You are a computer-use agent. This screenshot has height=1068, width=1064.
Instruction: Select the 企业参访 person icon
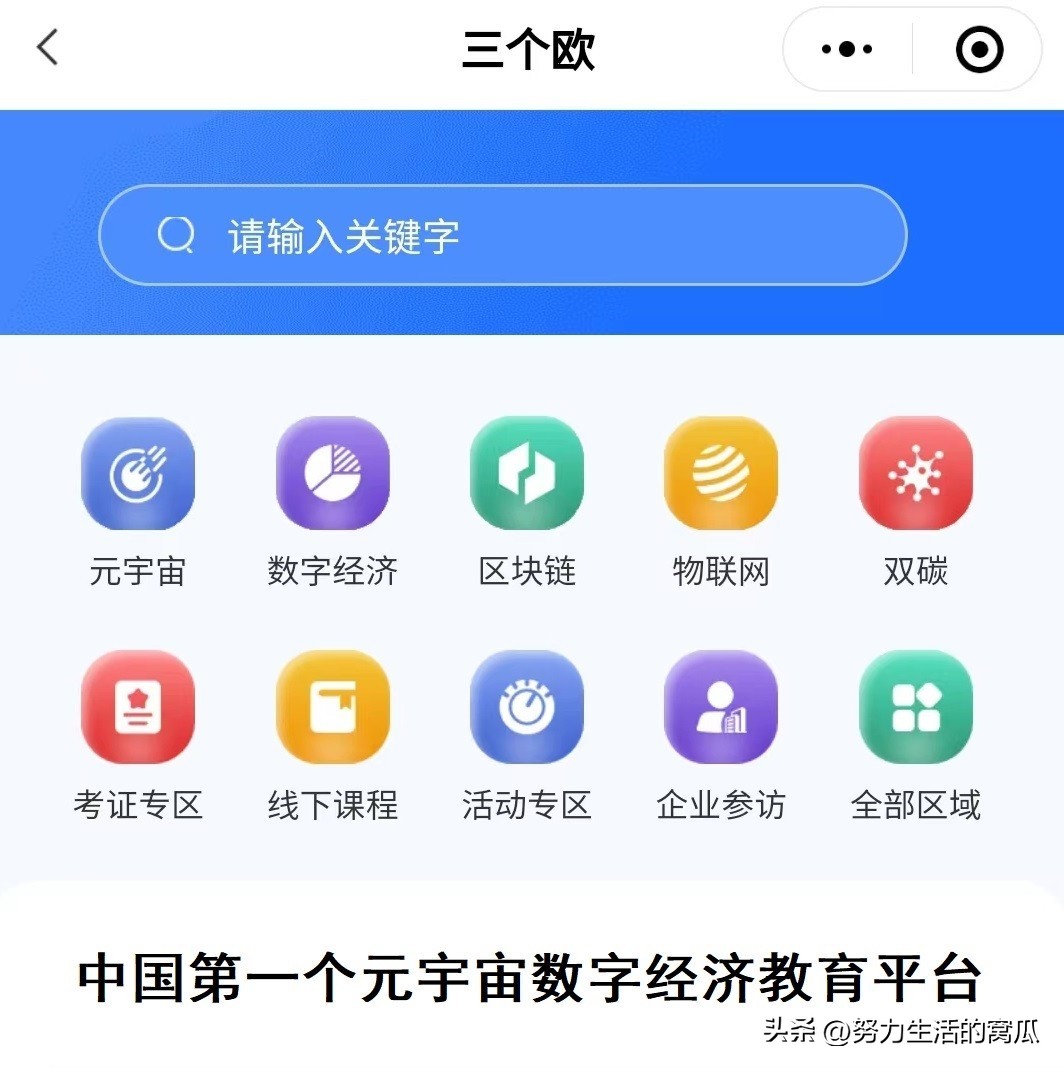(721, 706)
